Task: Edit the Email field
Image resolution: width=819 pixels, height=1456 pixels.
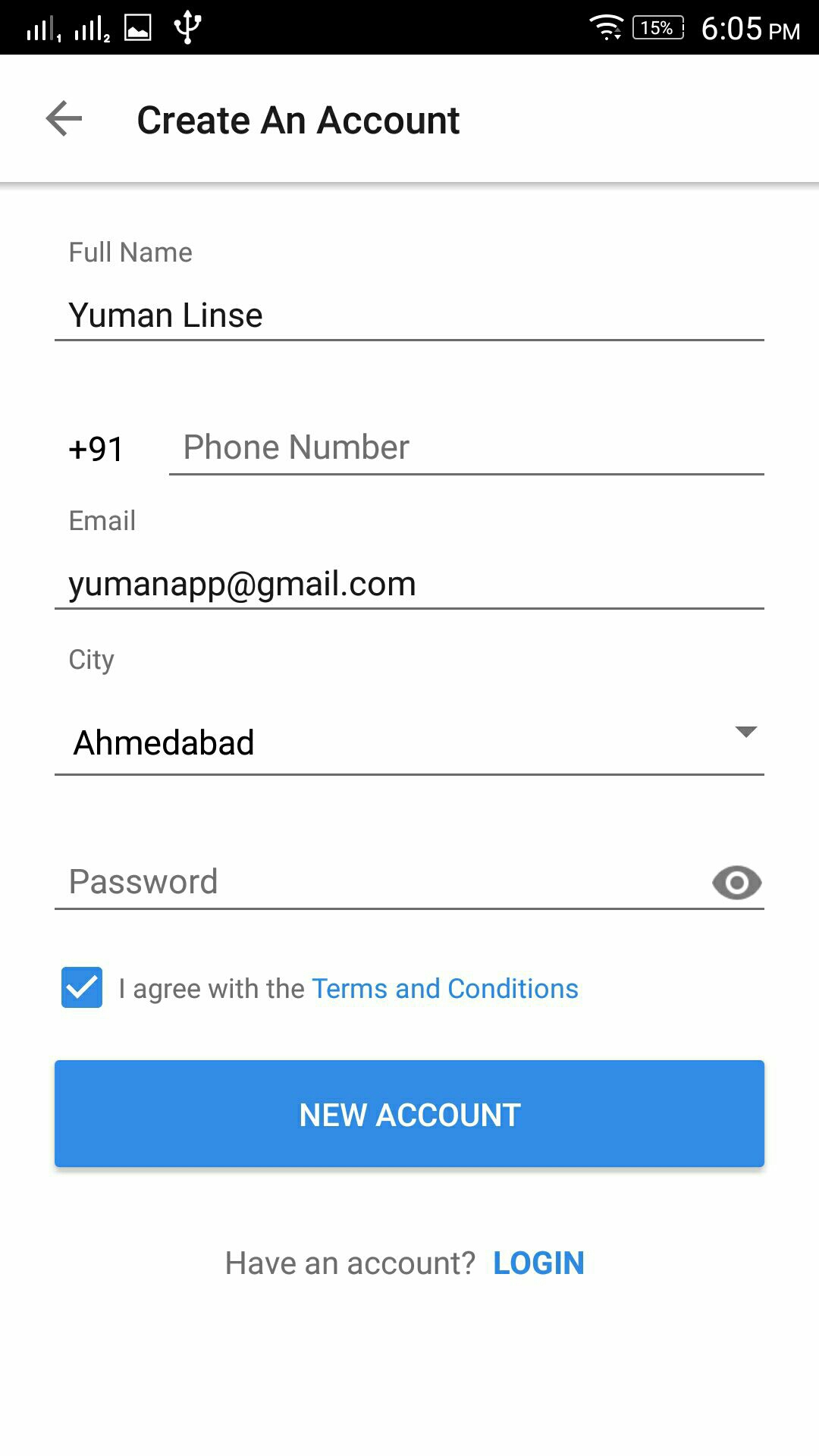Action: pos(409,584)
